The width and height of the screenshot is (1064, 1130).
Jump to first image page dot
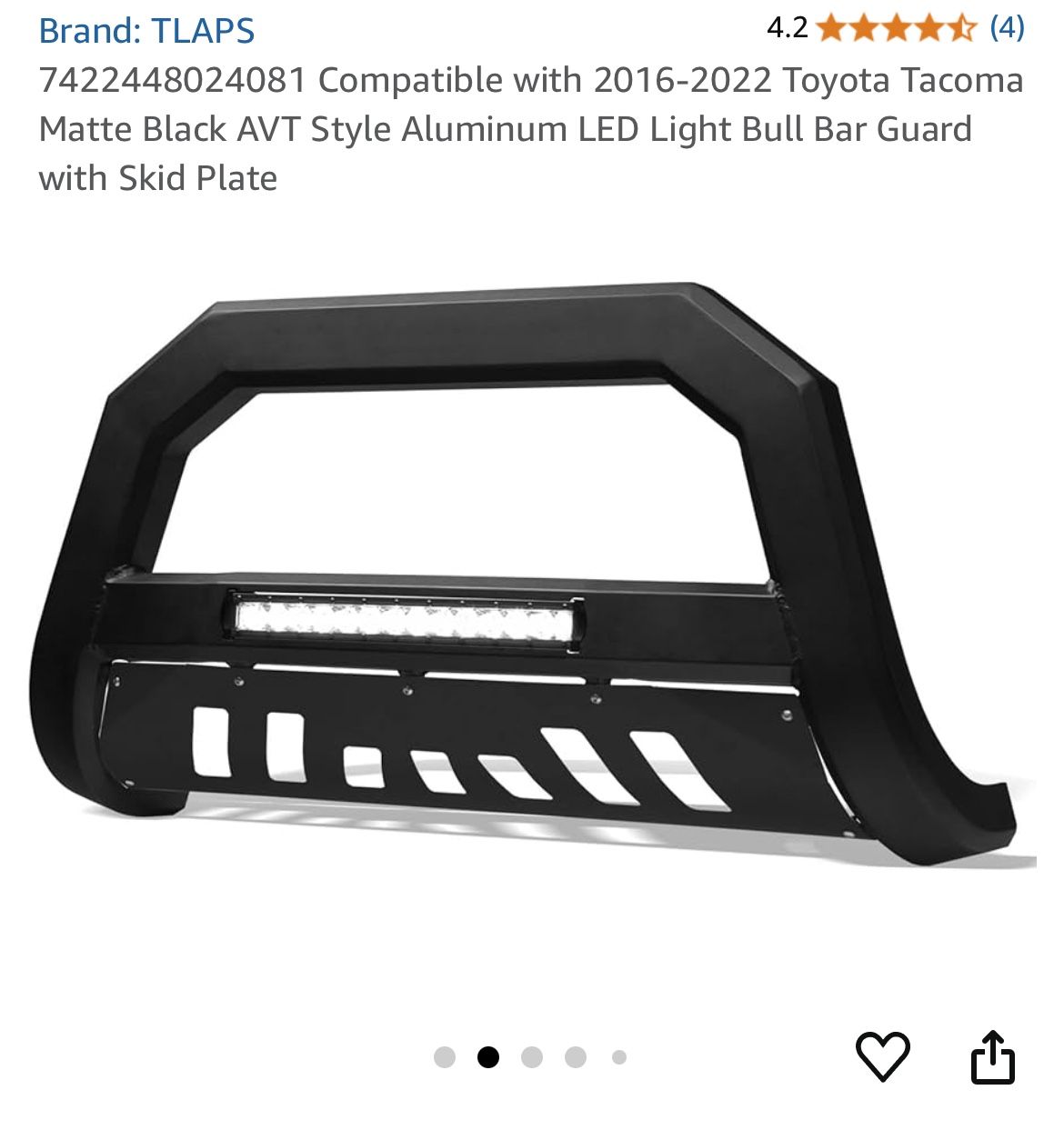coord(445,1057)
